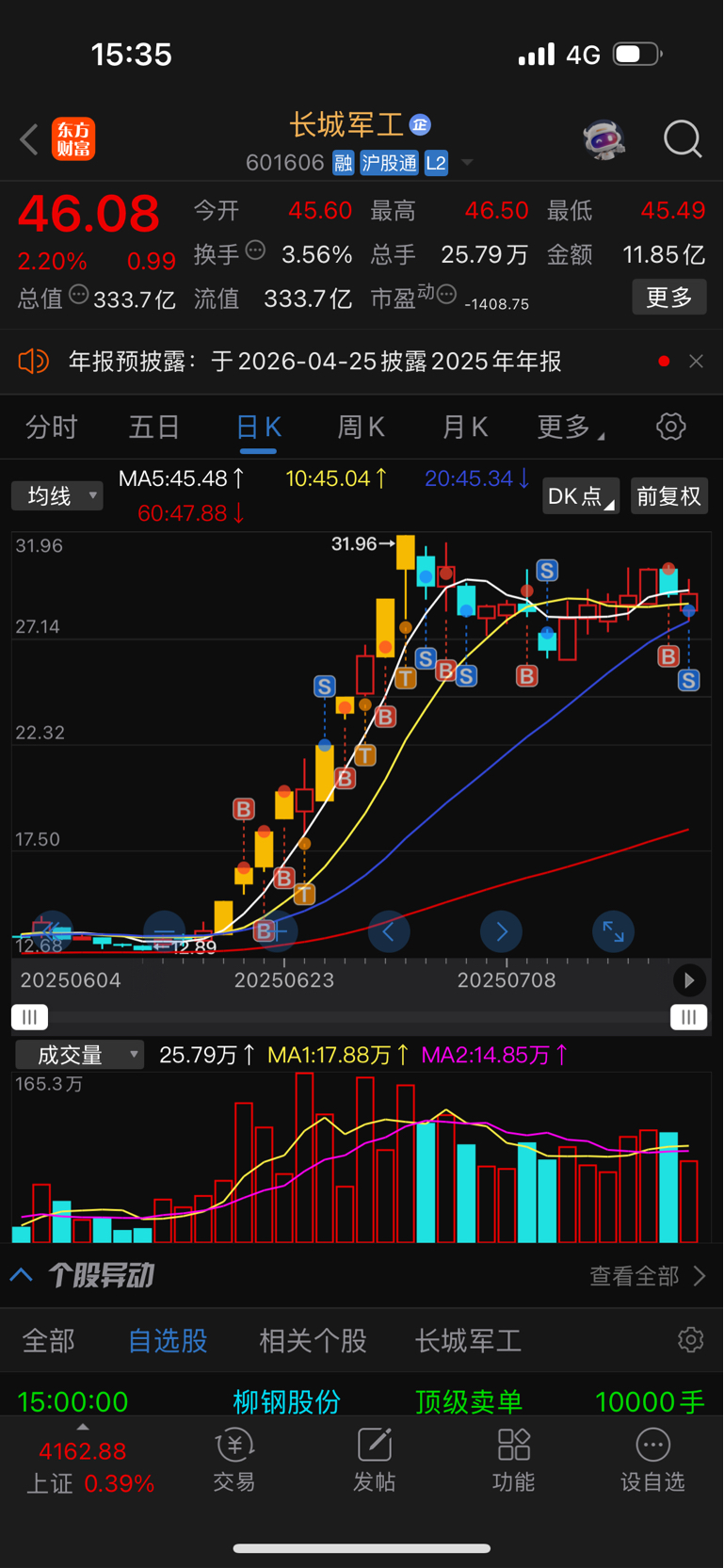Select the 月K chart tab
The width and height of the screenshot is (724, 1568).
pos(464,428)
